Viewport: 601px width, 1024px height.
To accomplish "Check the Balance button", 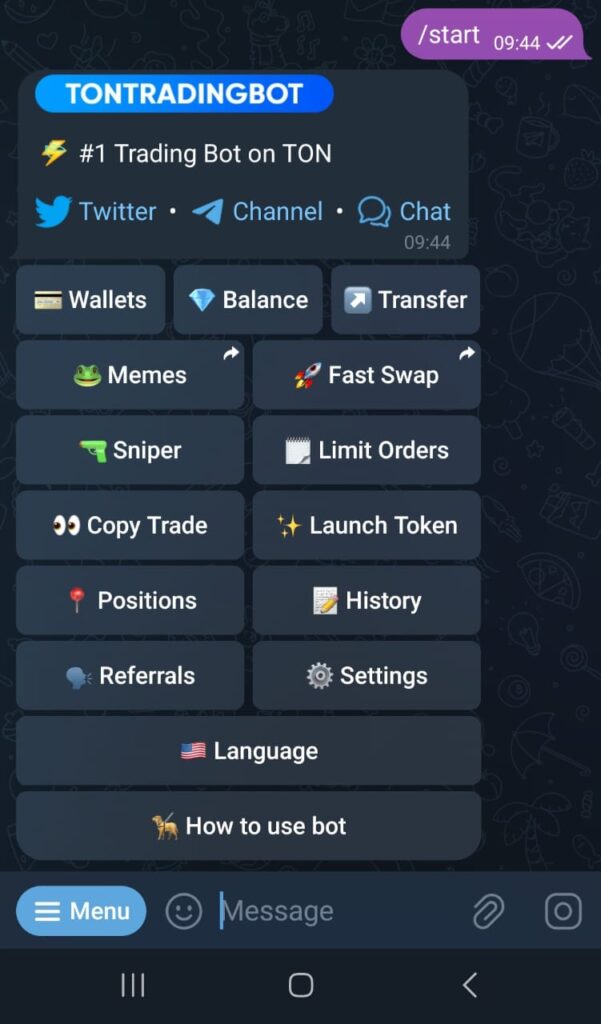I will (248, 300).
